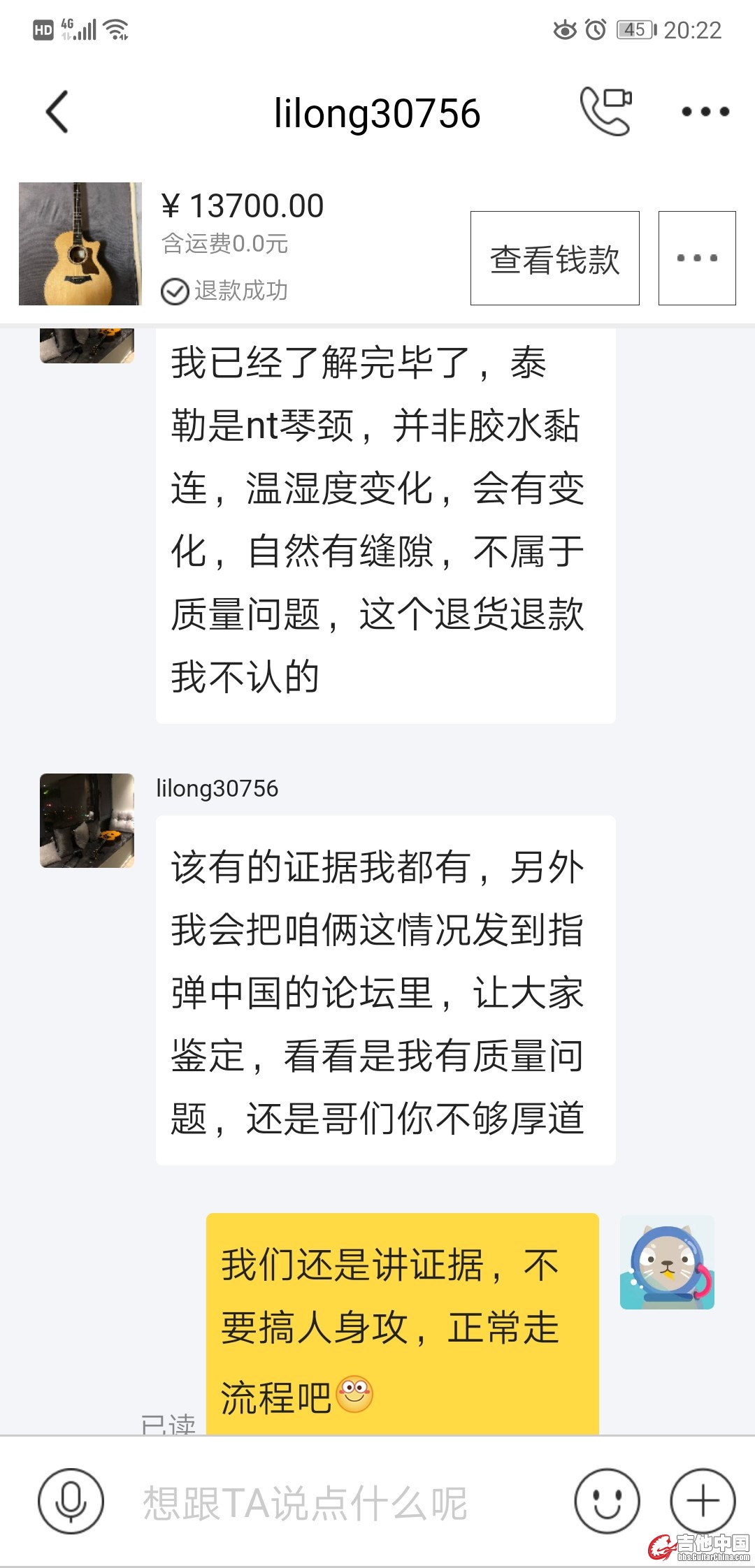Viewport: 755px width, 1568px height.
Task: Open the top-right overflow menu
Action: point(705,112)
